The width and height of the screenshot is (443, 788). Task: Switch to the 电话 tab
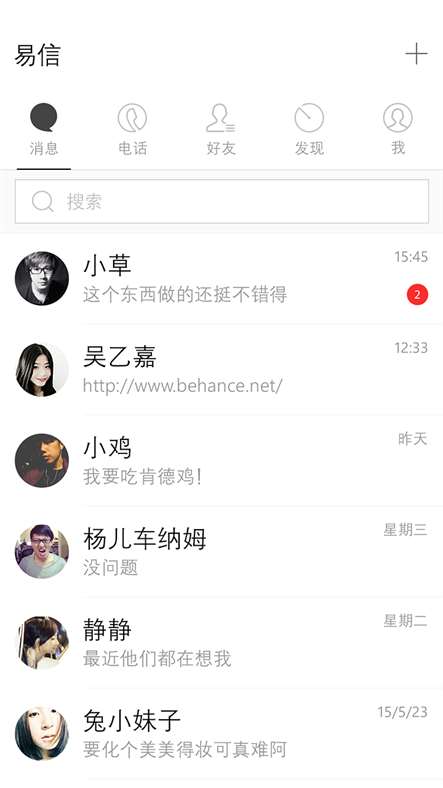click(x=132, y=129)
